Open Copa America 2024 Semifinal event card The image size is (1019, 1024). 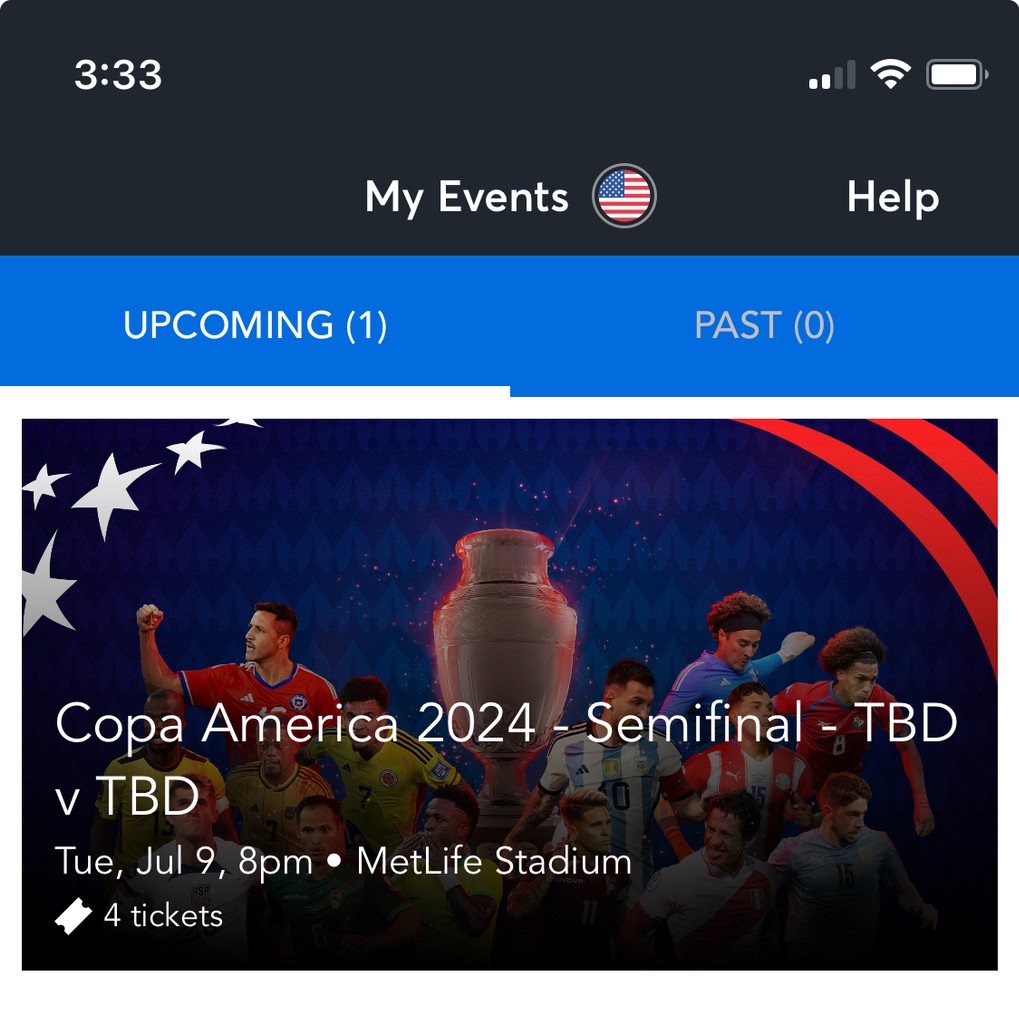click(509, 694)
